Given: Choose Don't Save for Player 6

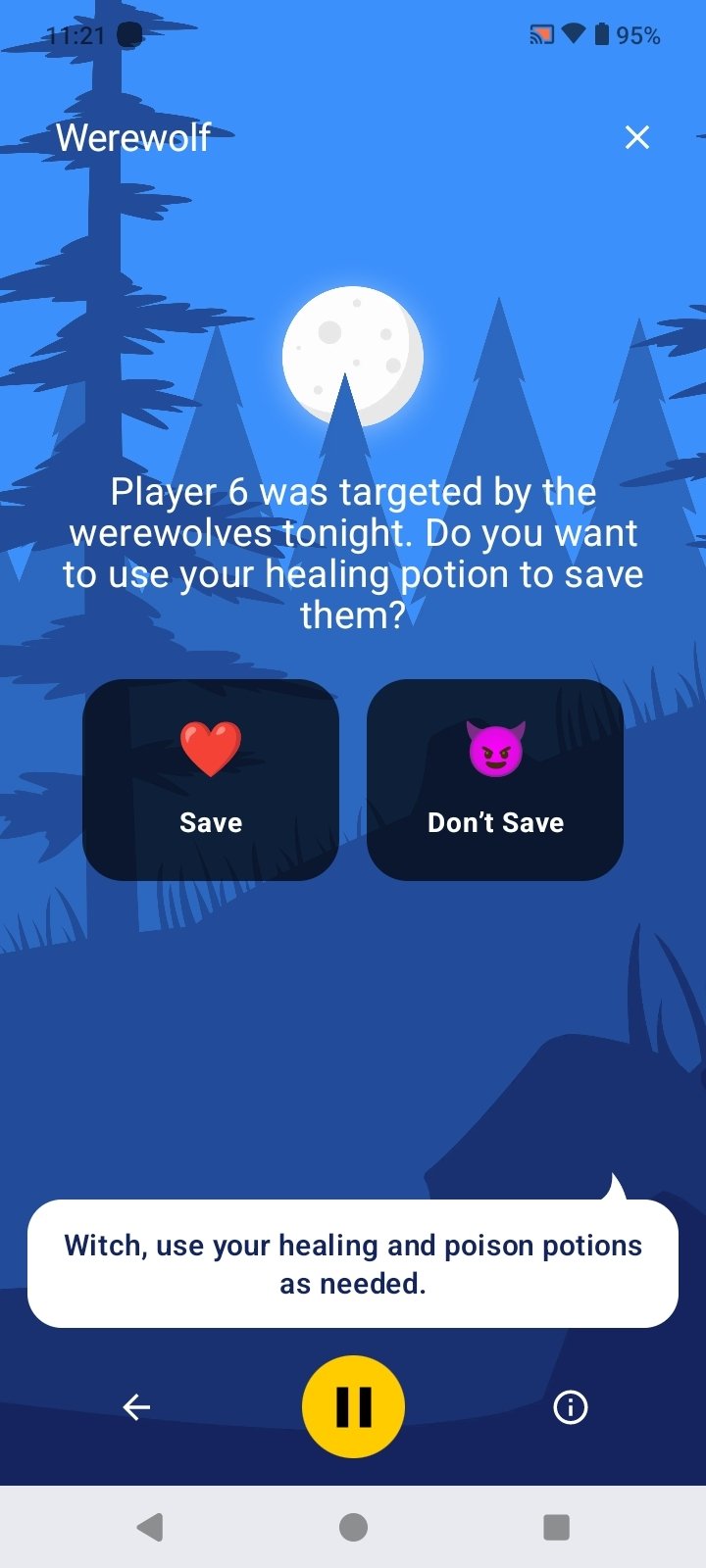Looking at the screenshot, I should tap(495, 779).
